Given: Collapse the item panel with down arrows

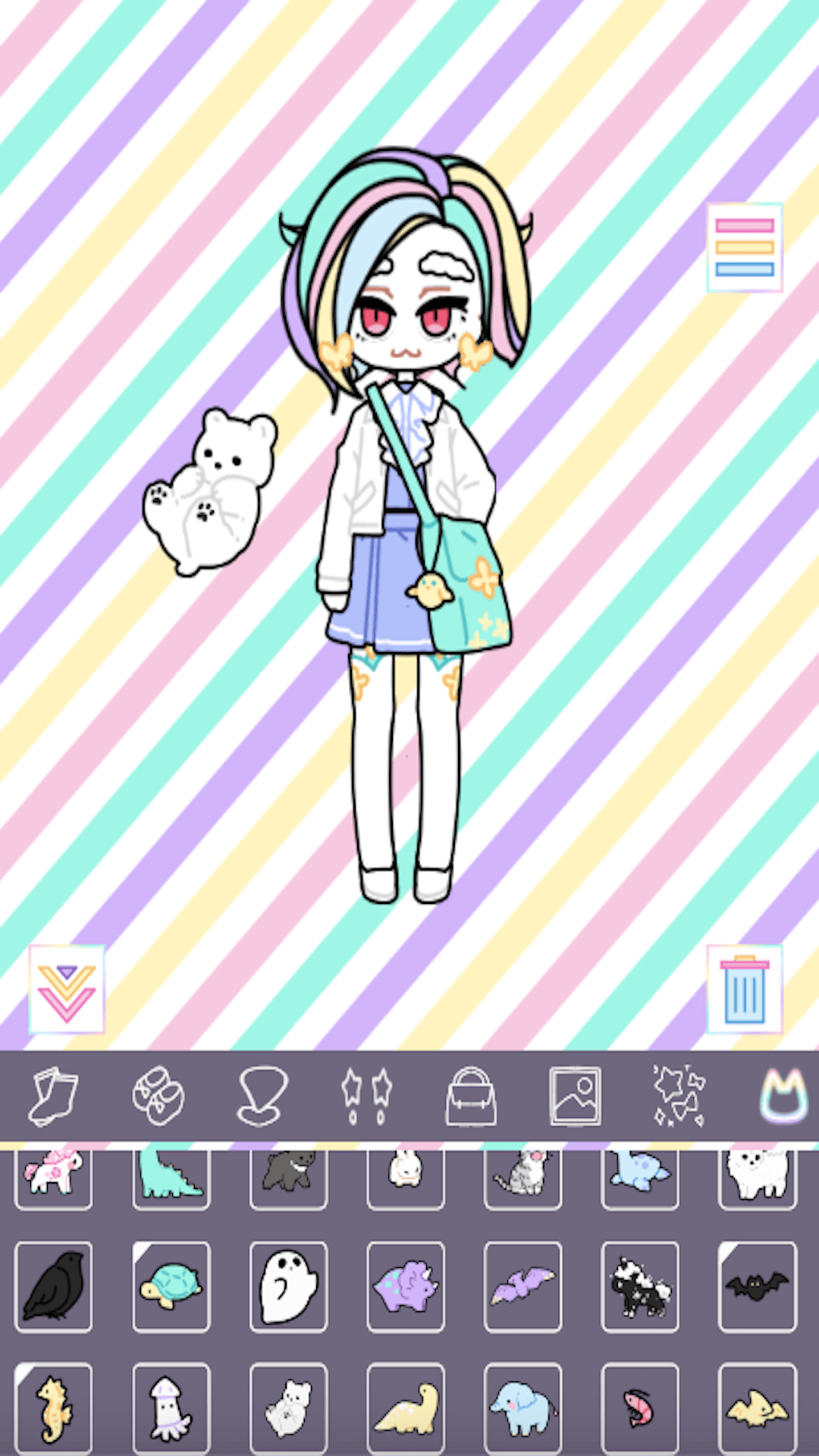Looking at the screenshot, I should tap(67, 989).
